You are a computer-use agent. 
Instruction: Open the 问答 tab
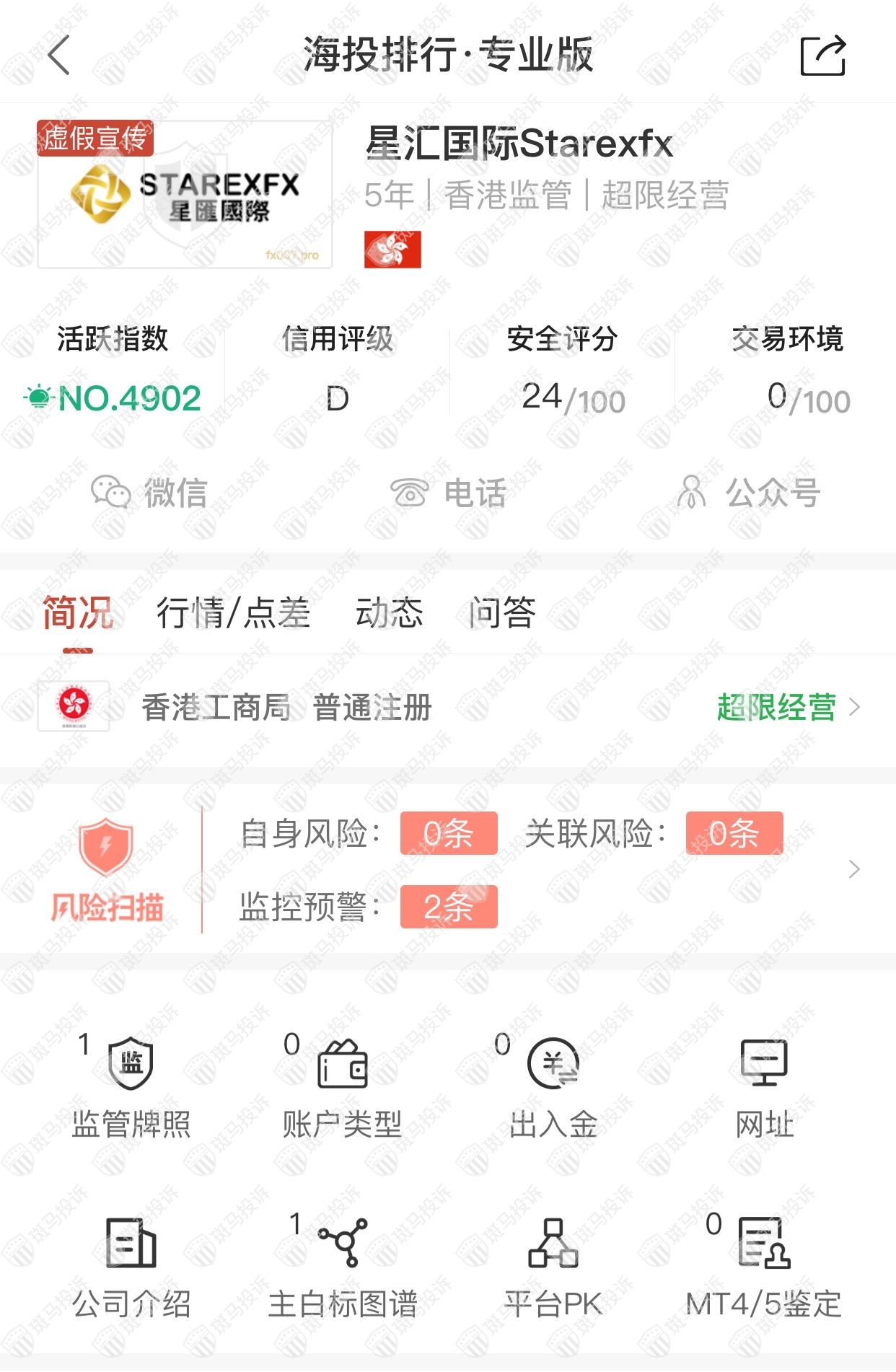click(x=501, y=613)
